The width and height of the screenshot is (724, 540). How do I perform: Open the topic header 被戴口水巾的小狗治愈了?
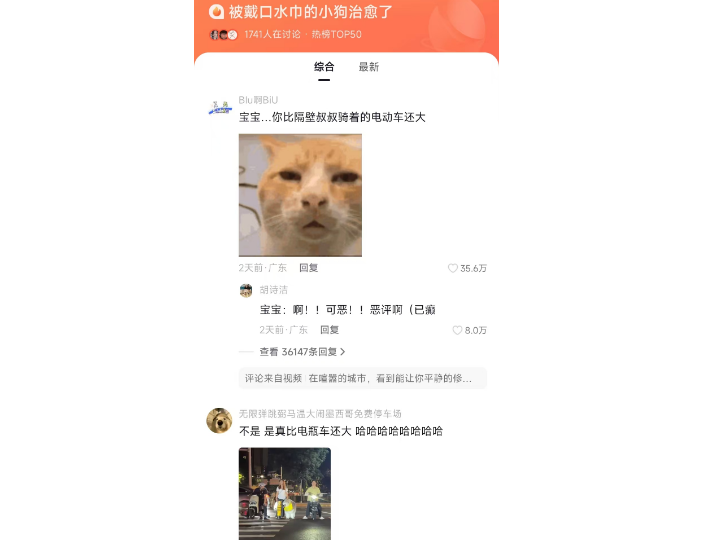click(310, 12)
